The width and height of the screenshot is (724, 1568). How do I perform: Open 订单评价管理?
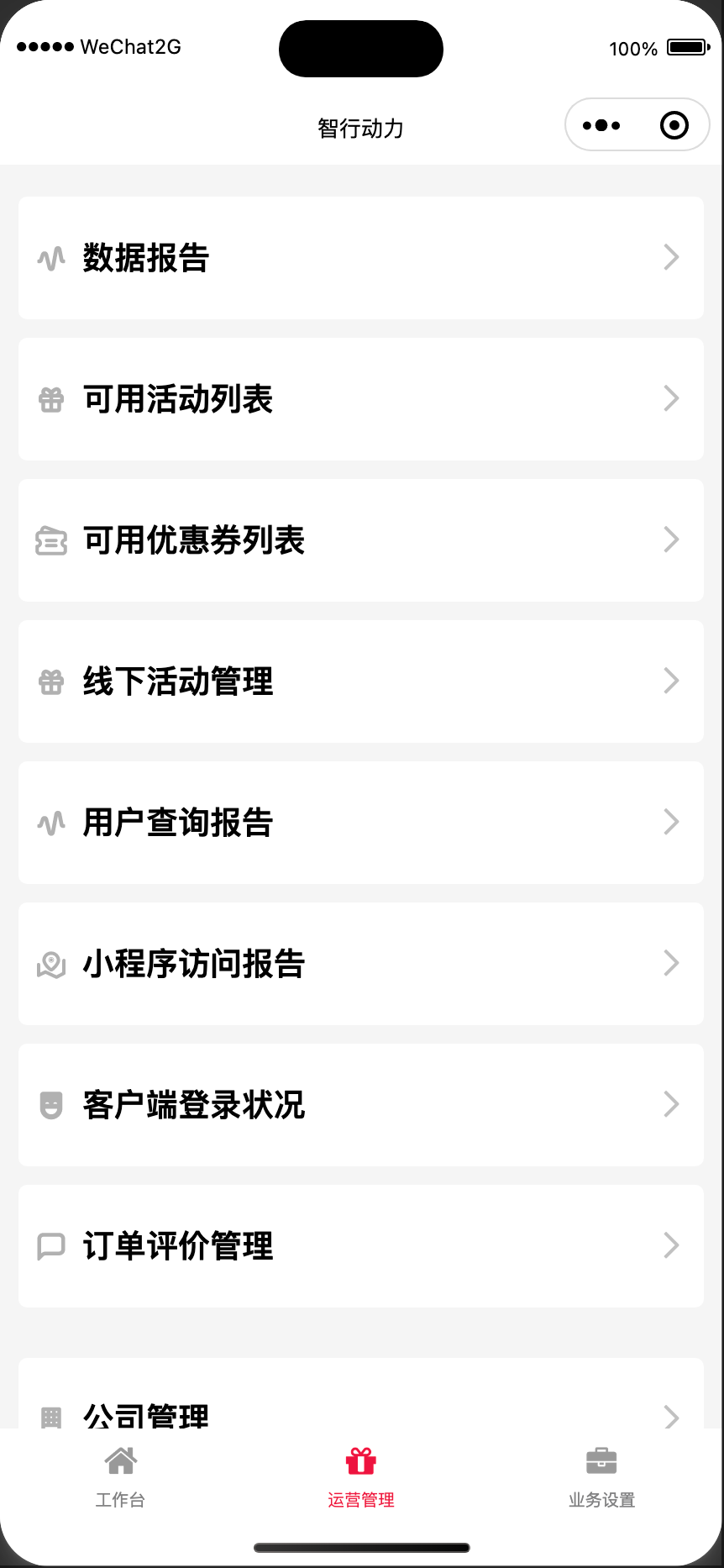click(x=361, y=1246)
